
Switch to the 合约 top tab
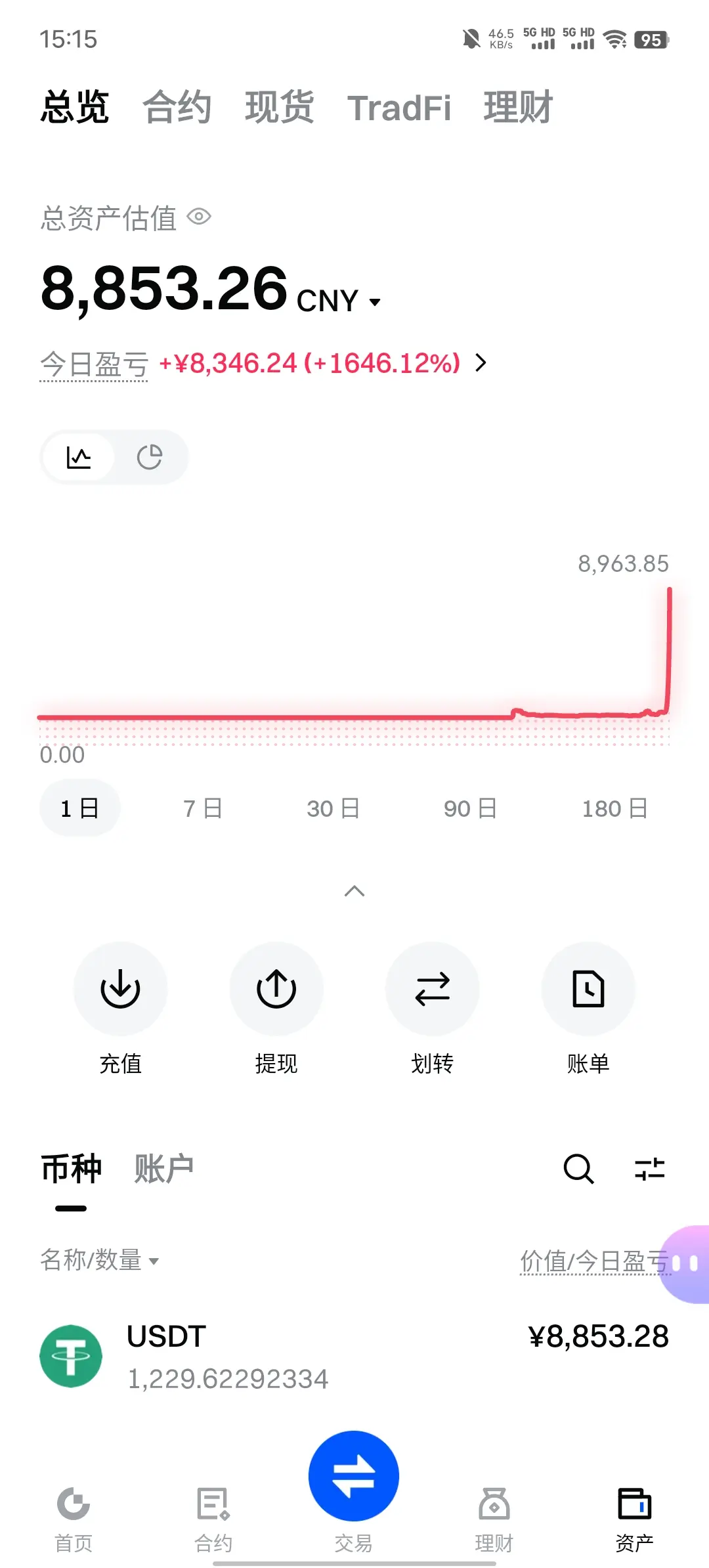[177, 108]
